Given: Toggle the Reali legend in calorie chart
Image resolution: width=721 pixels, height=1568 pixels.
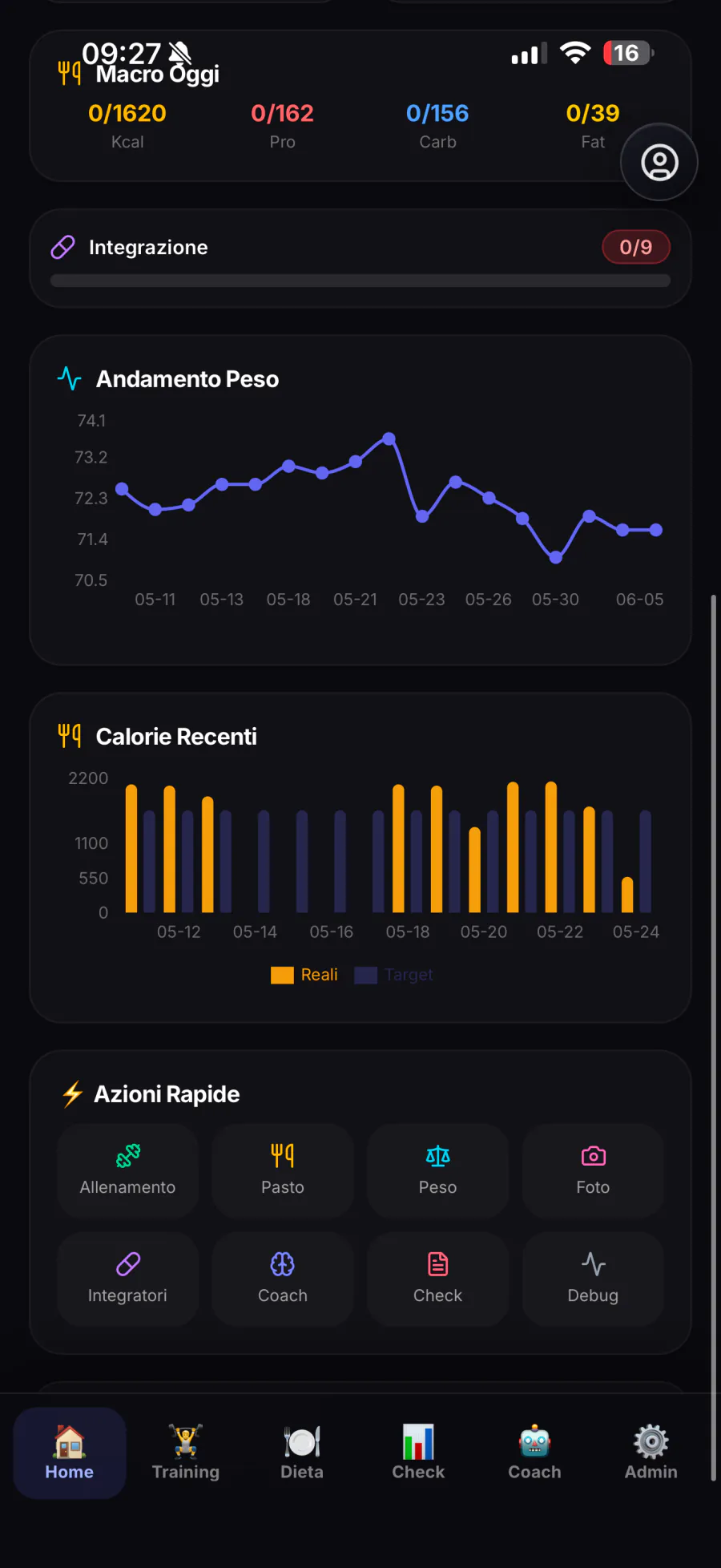Looking at the screenshot, I should tap(304, 975).
